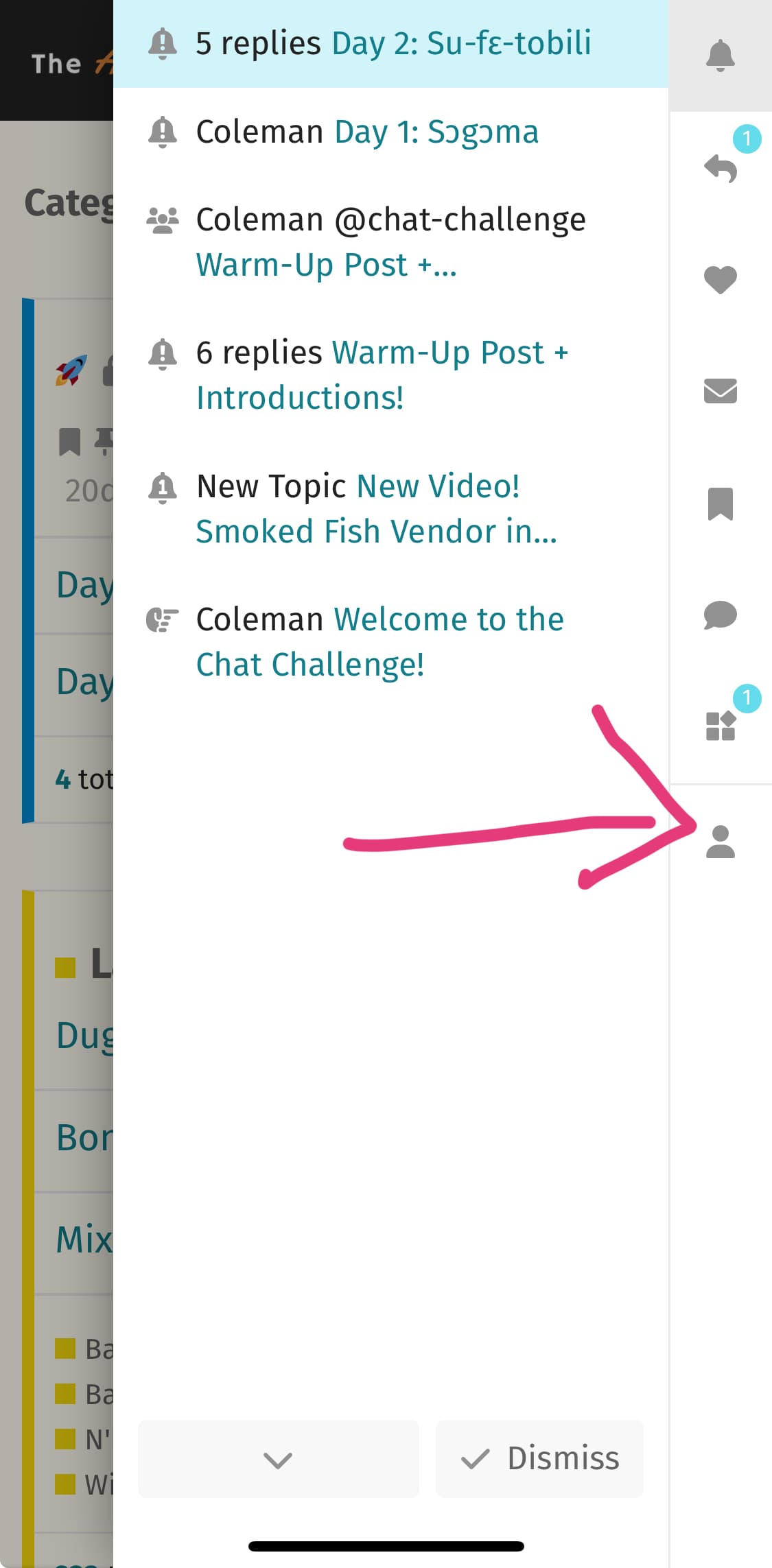Open the chat notifications tab
Image resolution: width=772 pixels, height=1568 pixels.
[720, 615]
